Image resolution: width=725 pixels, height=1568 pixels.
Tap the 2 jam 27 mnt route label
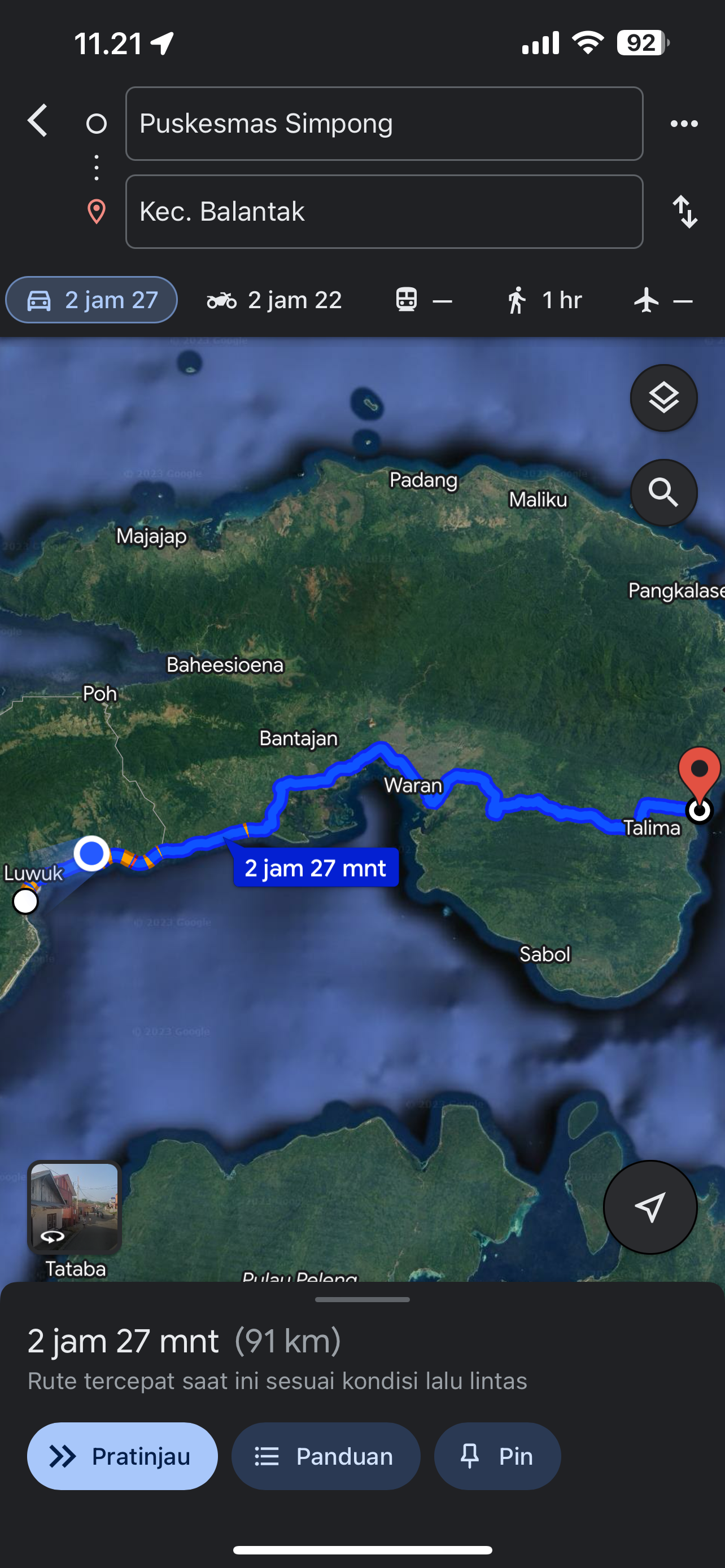pyautogui.click(x=316, y=868)
